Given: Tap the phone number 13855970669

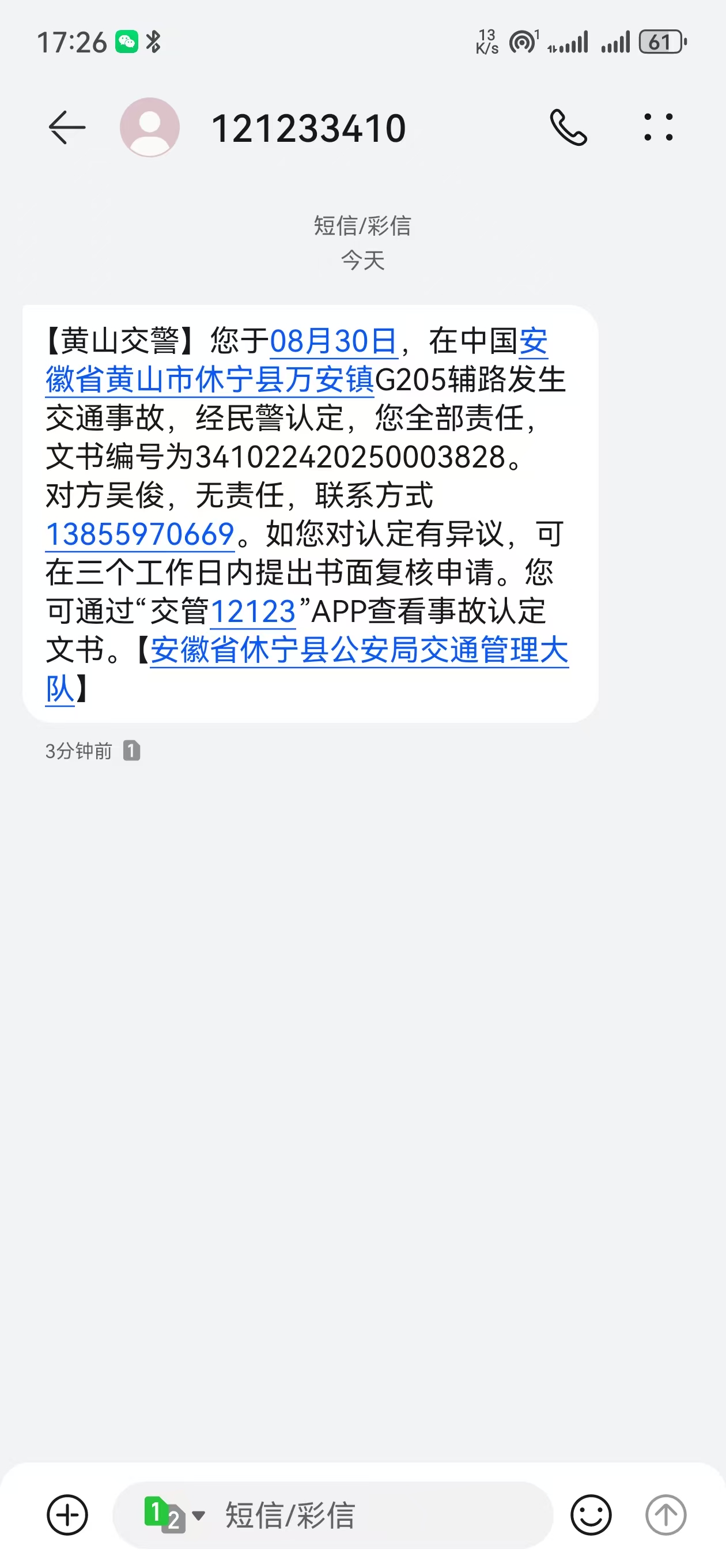Looking at the screenshot, I should click(x=140, y=535).
